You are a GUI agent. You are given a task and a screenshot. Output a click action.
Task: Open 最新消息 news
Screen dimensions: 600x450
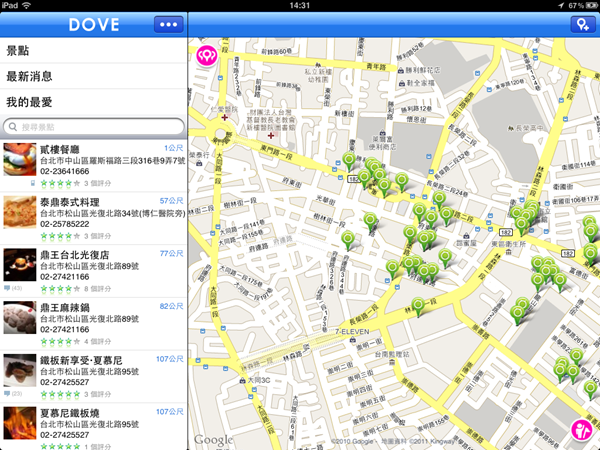tap(93, 76)
